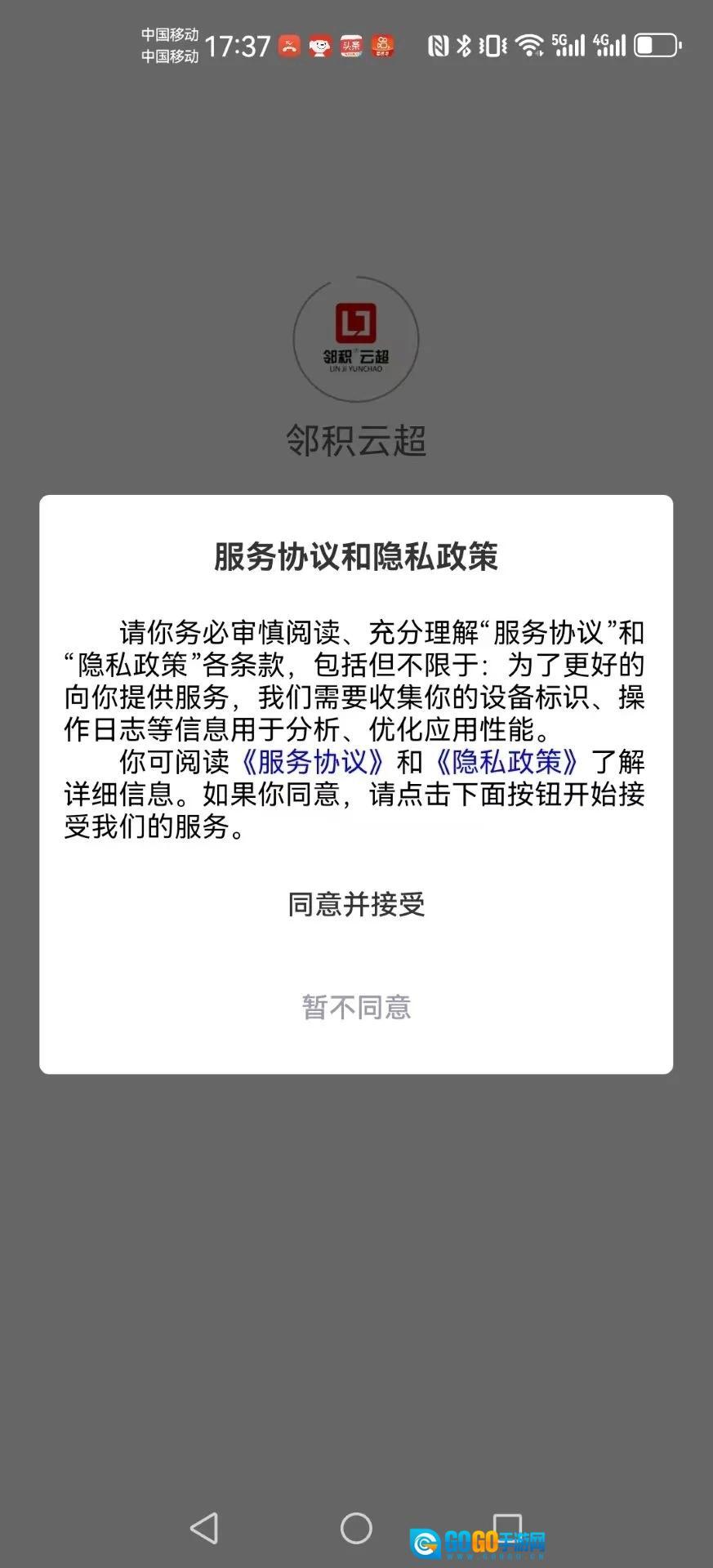
Task: Read the 《隐私政策》 link
Action: coord(506,761)
